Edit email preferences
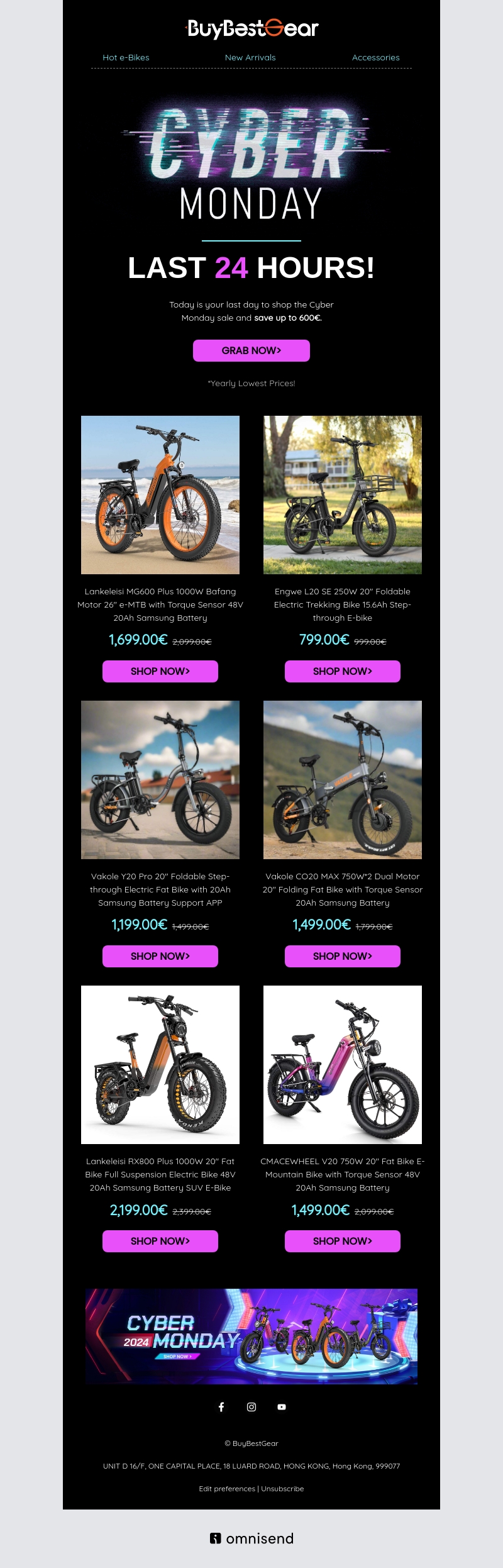 (227, 1489)
